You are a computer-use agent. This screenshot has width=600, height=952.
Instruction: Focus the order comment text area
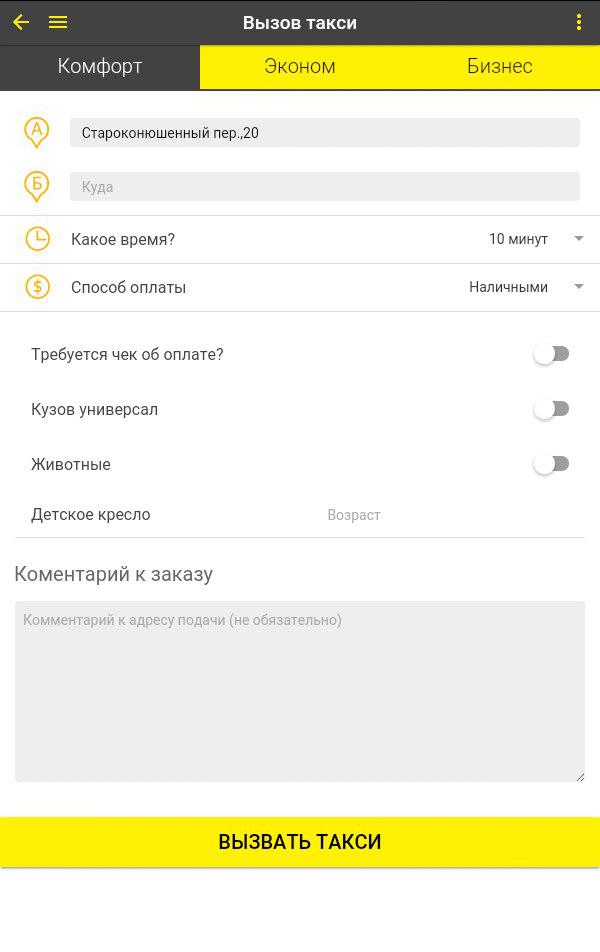tap(300, 691)
